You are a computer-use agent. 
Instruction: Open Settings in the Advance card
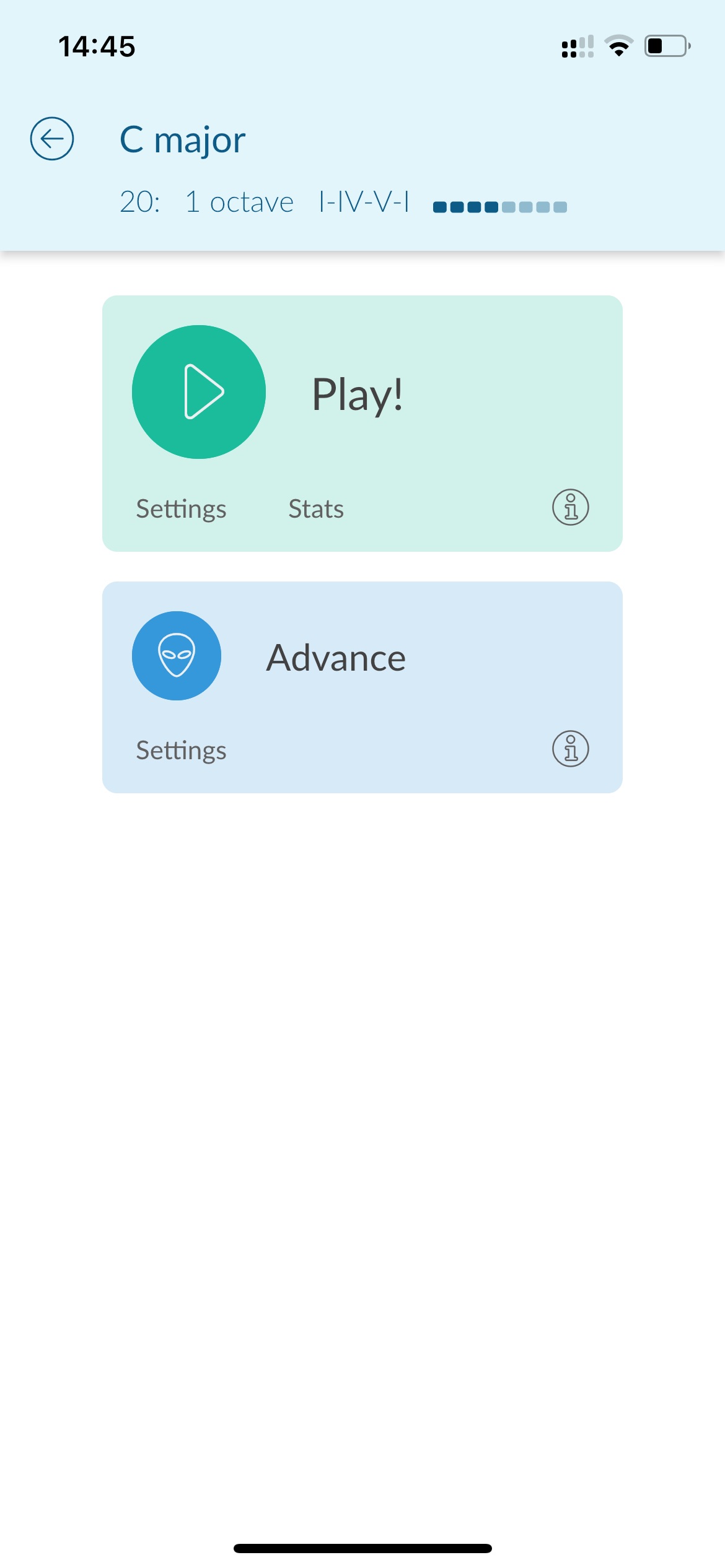point(181,751)
